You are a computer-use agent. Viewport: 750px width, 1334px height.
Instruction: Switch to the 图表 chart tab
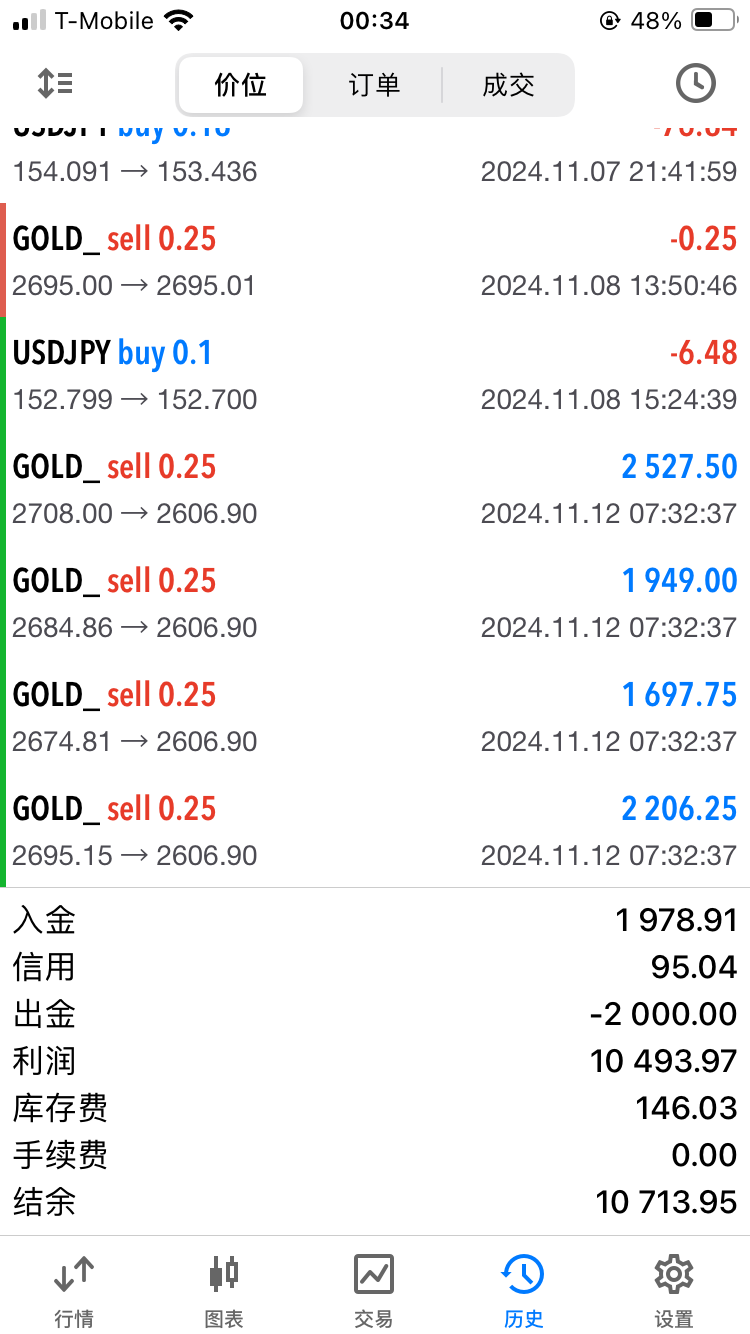224,1290
